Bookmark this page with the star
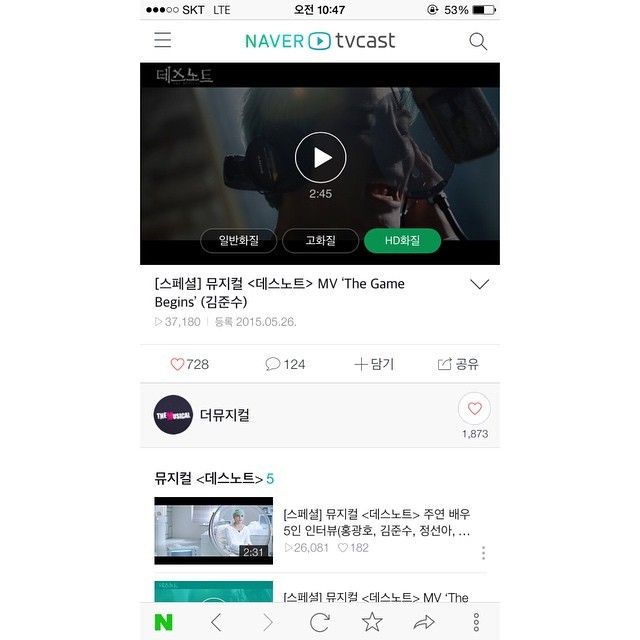This screenshot has width=640, height=640. [372, 622]
